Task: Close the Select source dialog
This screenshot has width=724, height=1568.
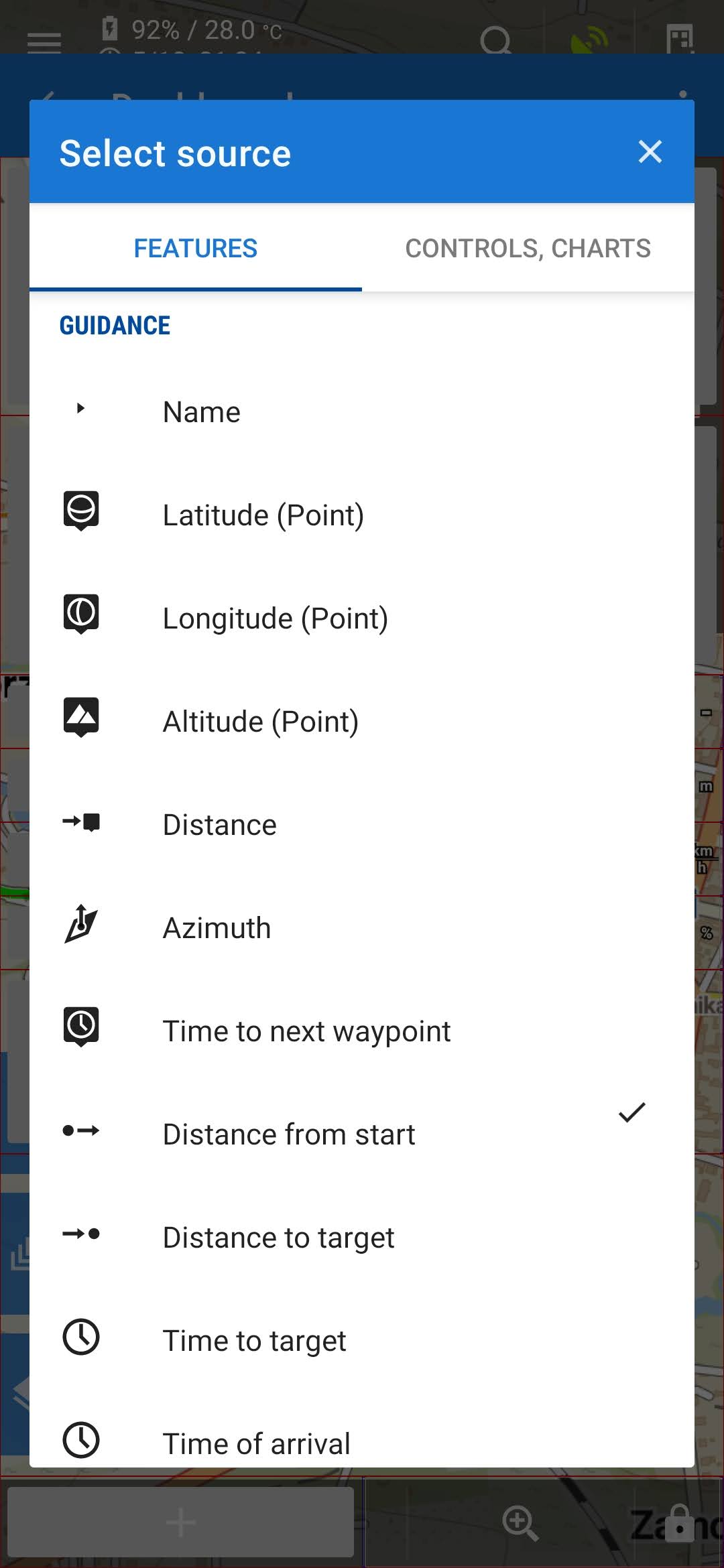Action: tap(650, 152)
